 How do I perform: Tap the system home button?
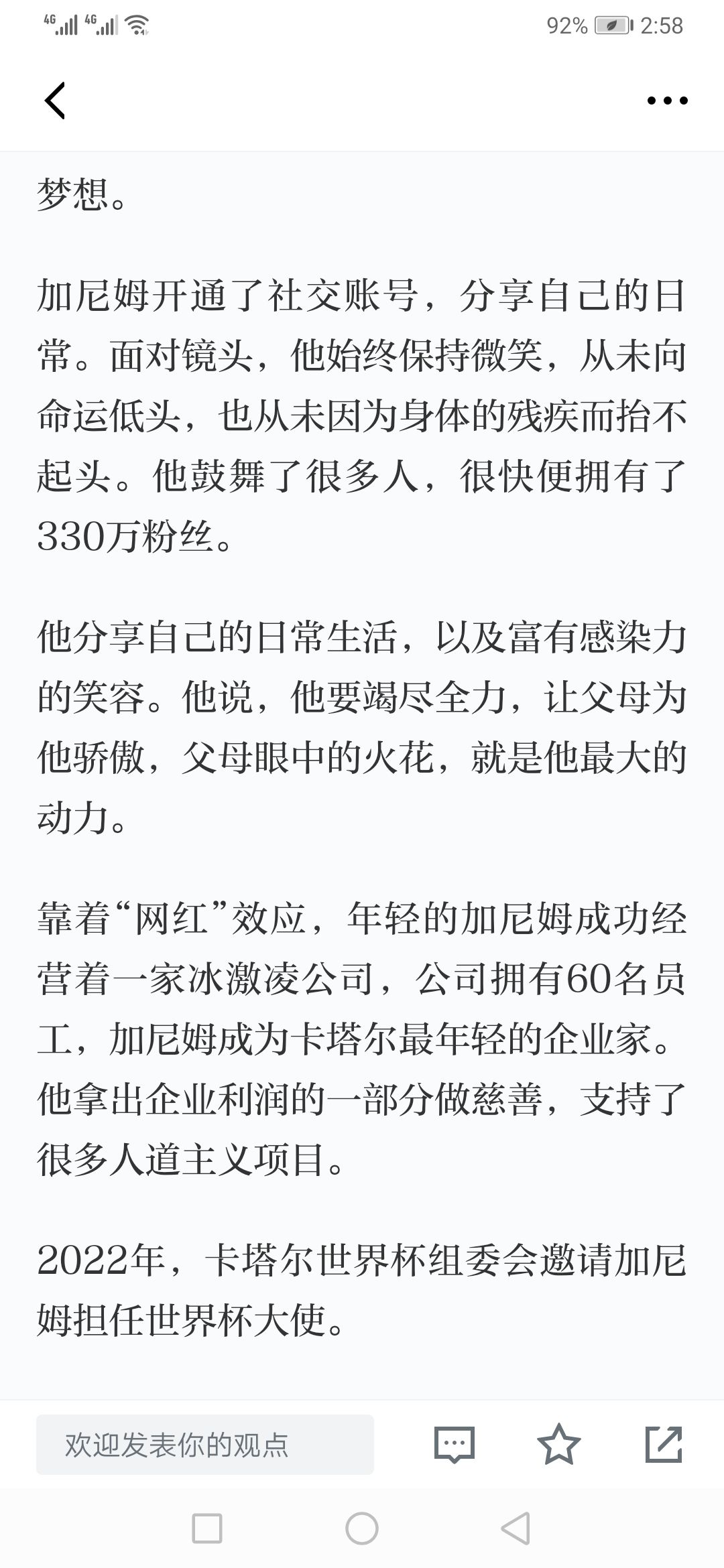point(362,1528)
